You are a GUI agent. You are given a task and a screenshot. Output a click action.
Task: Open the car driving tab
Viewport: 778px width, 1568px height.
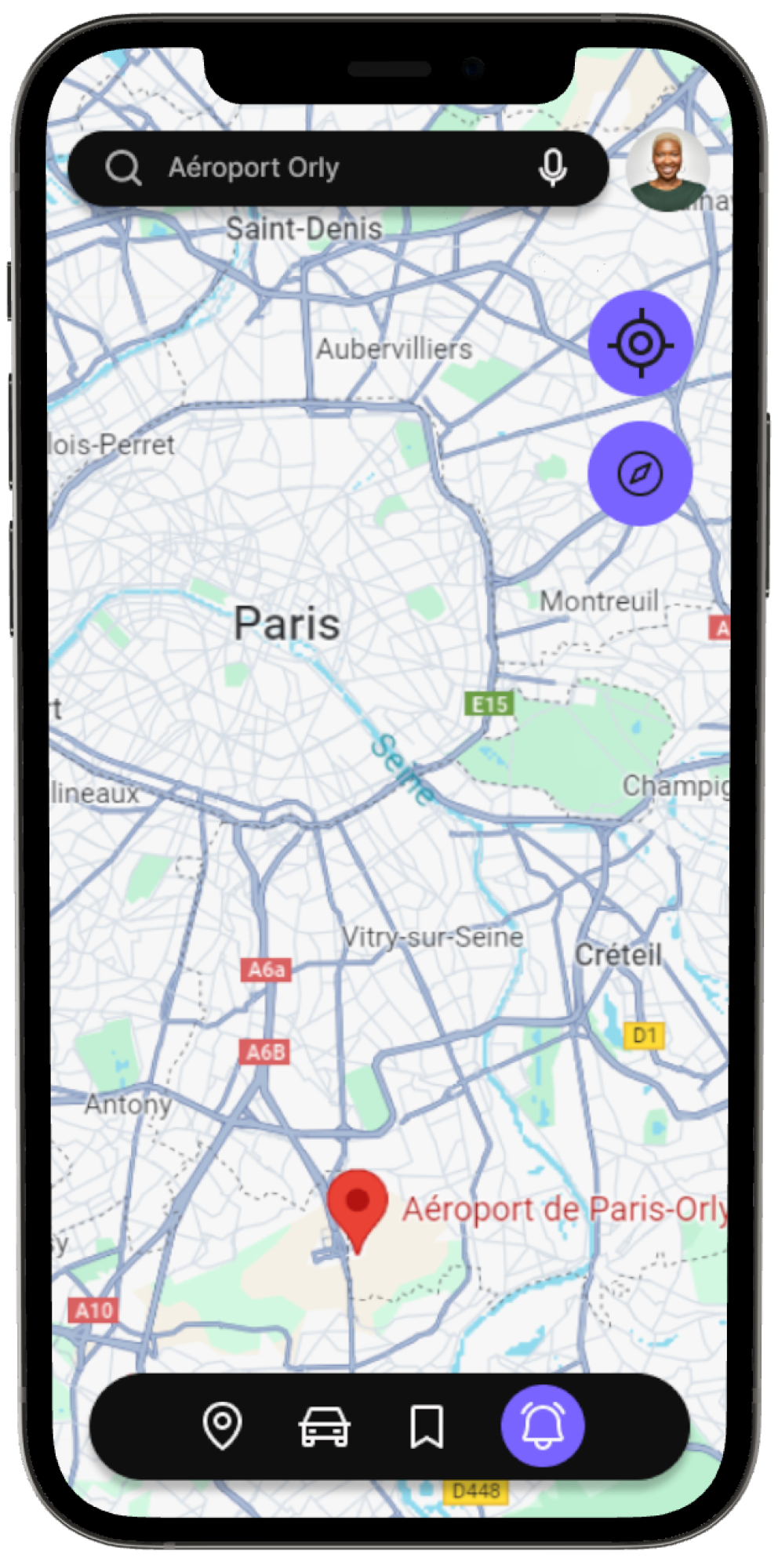coord(325,1426)
